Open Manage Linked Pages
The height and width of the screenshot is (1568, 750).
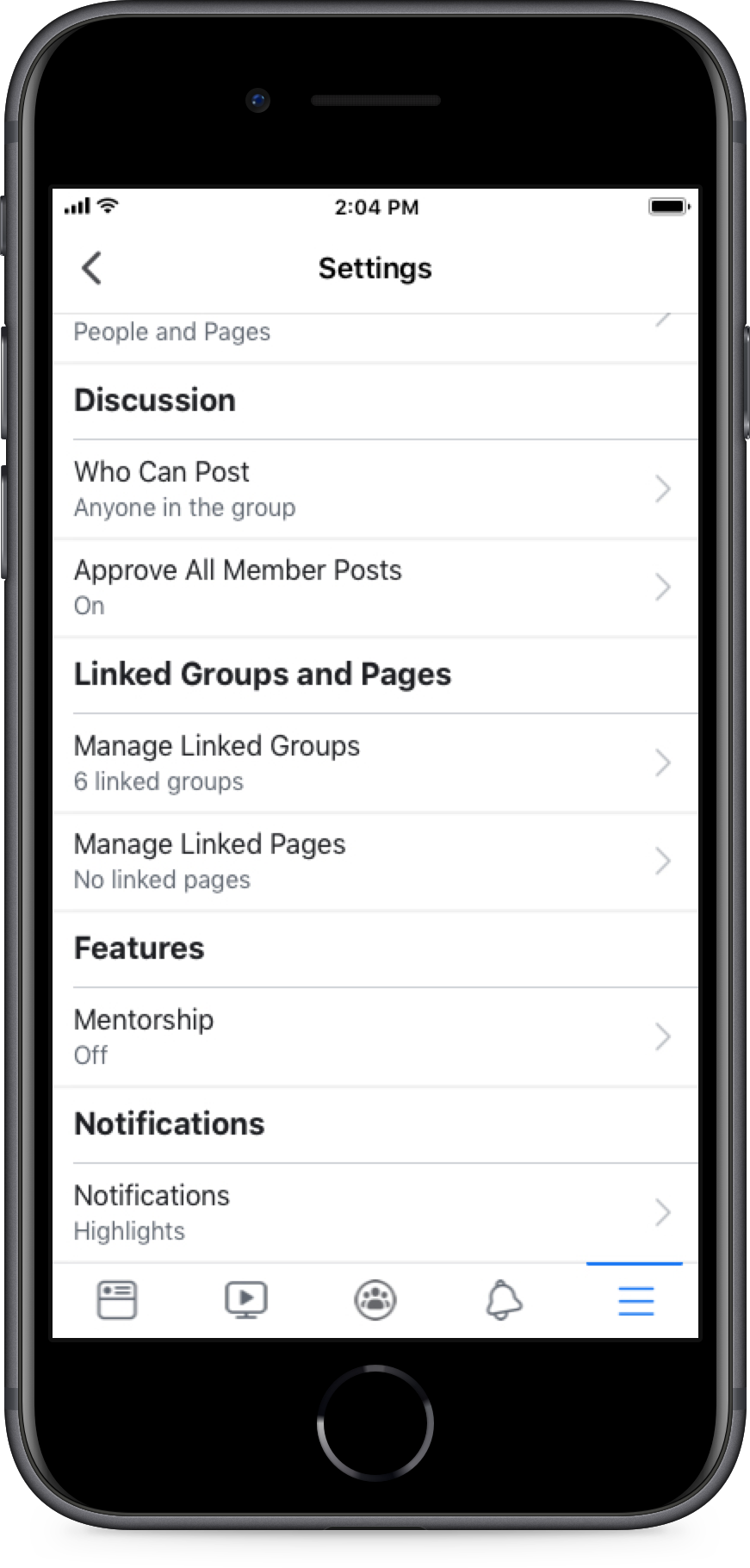click(375, 862)
